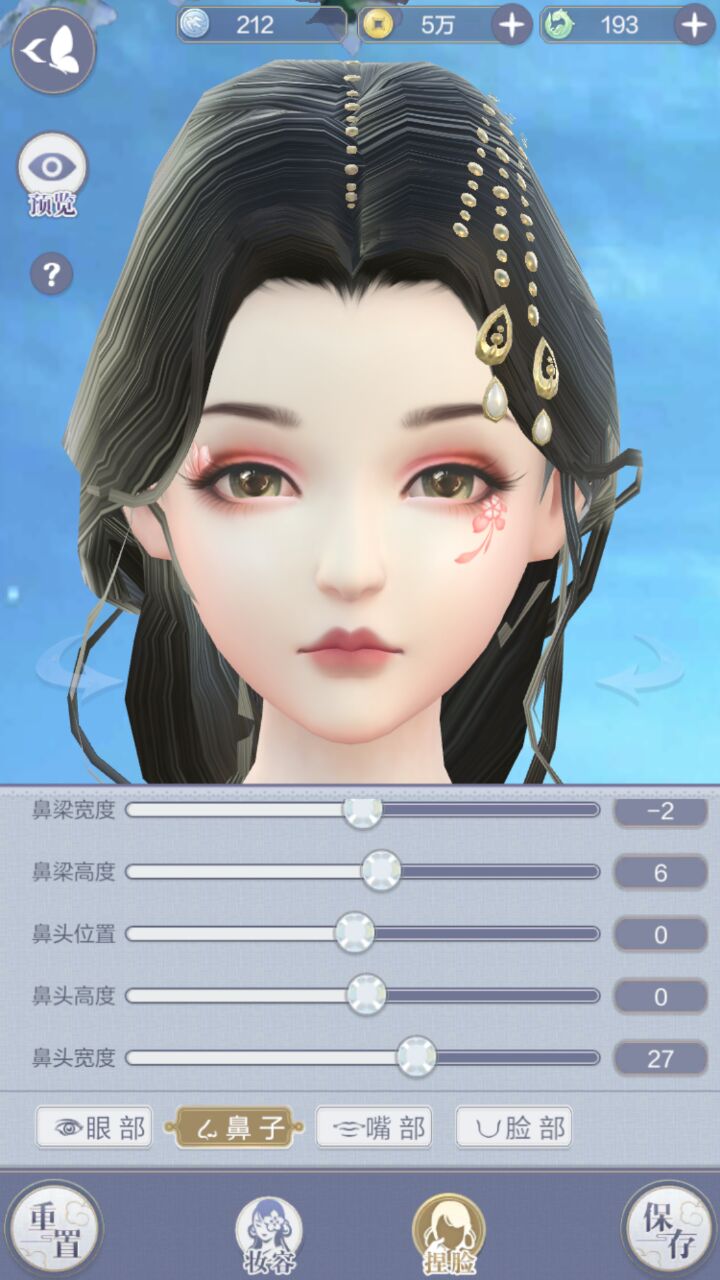
Task: Adjust the 鼻梁宽度 slider
Action: [x=362, y=810]
